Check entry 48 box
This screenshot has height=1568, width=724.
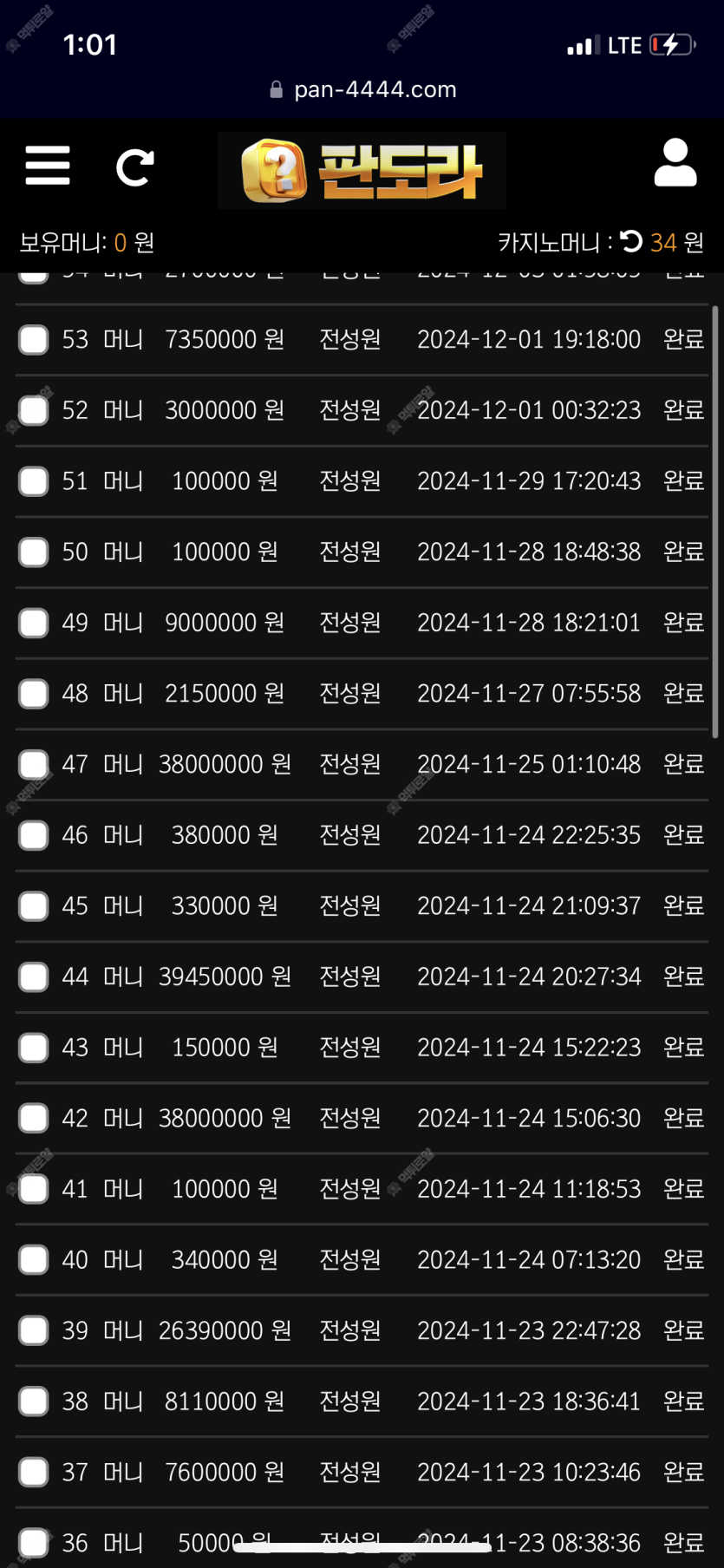(34, 693)
